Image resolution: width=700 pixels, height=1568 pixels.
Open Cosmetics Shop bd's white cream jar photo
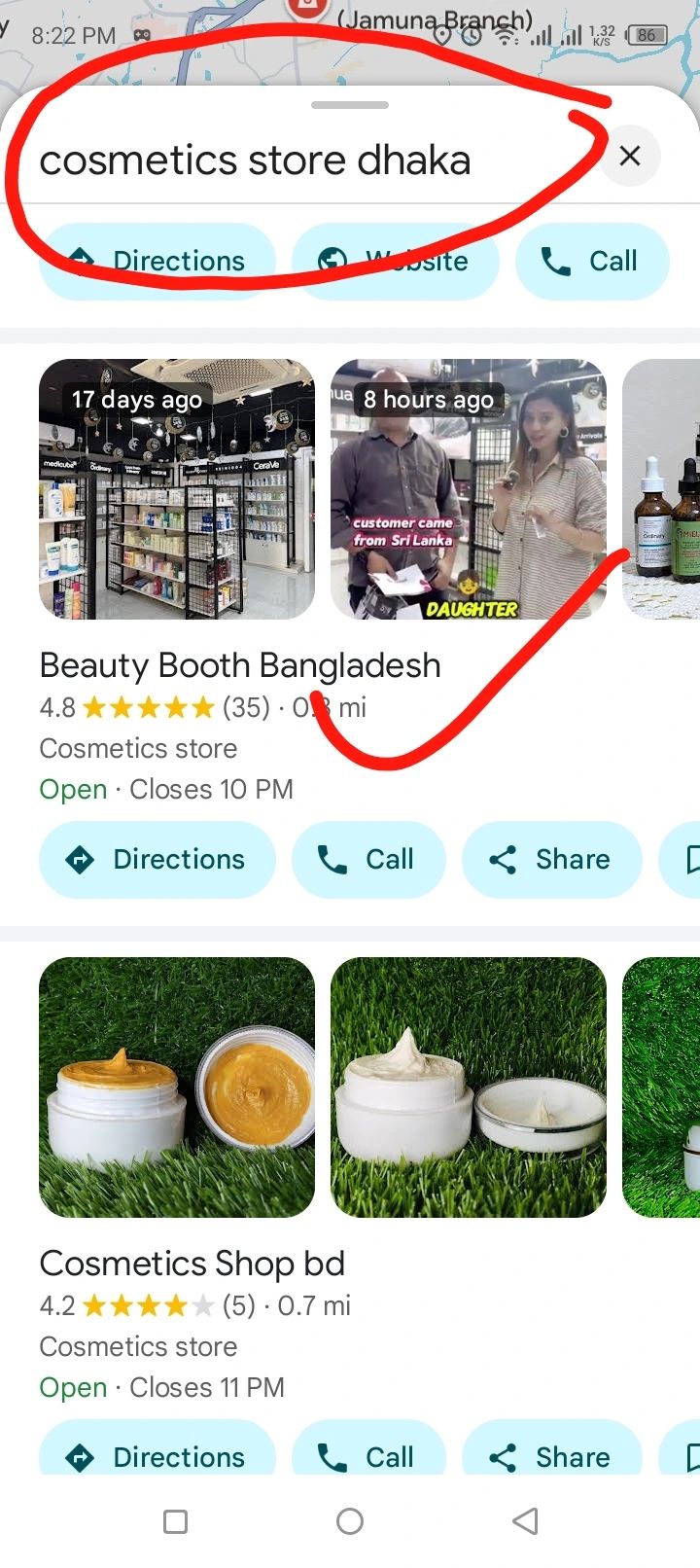coord(469,1087)
